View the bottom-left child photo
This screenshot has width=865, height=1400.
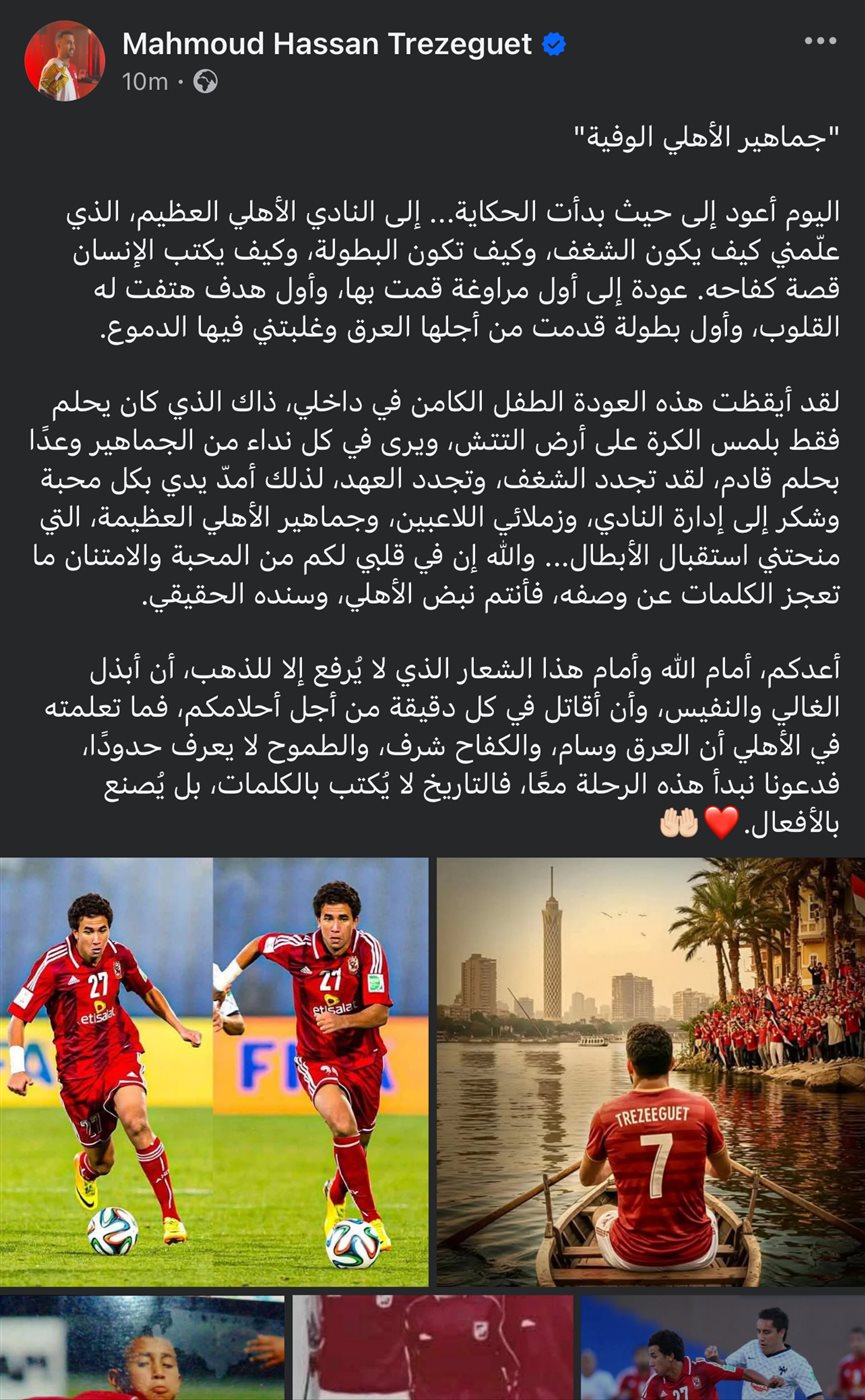[x=142, y=1348]
